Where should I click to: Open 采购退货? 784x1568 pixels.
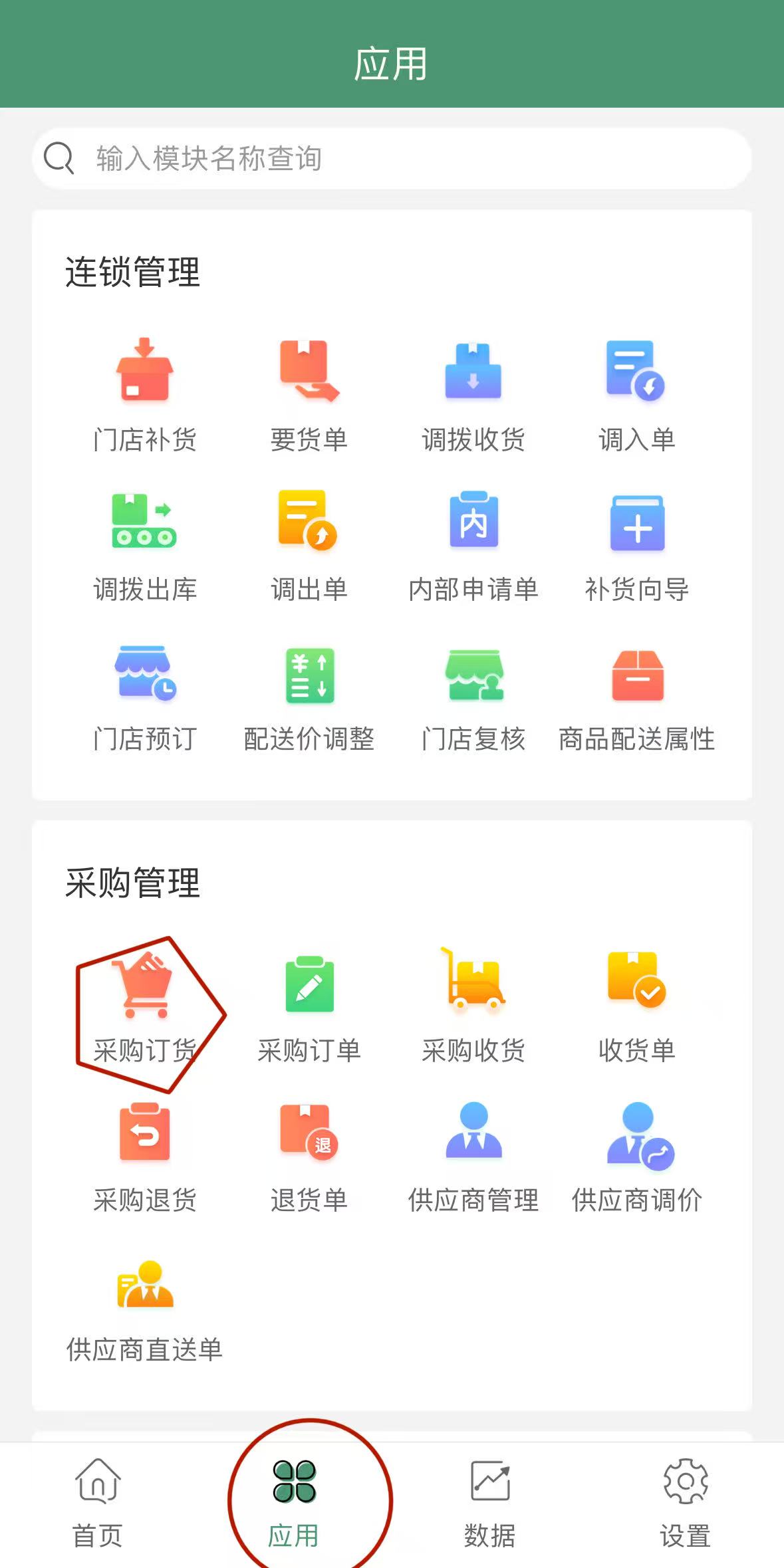tap(145, 1158)
